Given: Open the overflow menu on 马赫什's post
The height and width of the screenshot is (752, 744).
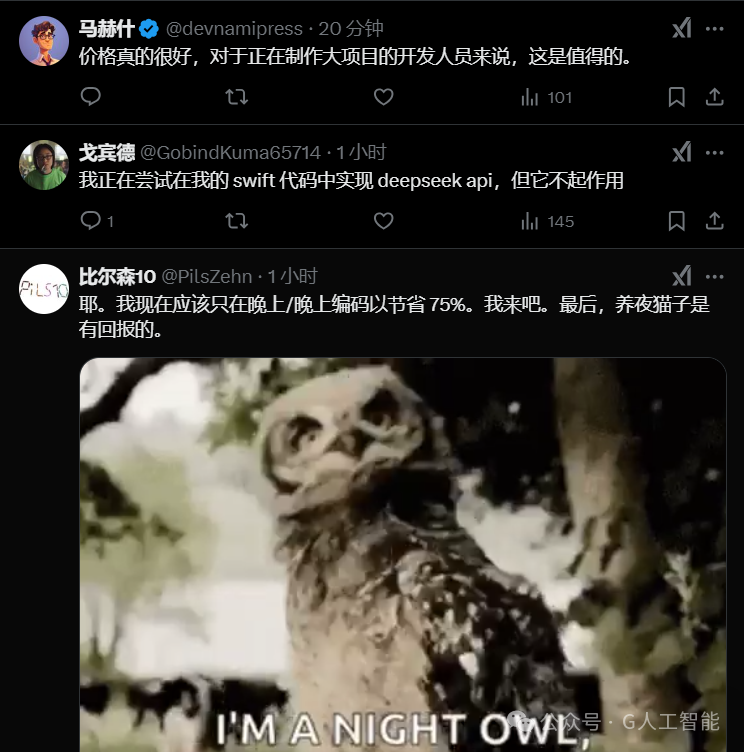Looking at the screenshot, I should (714, 29).
